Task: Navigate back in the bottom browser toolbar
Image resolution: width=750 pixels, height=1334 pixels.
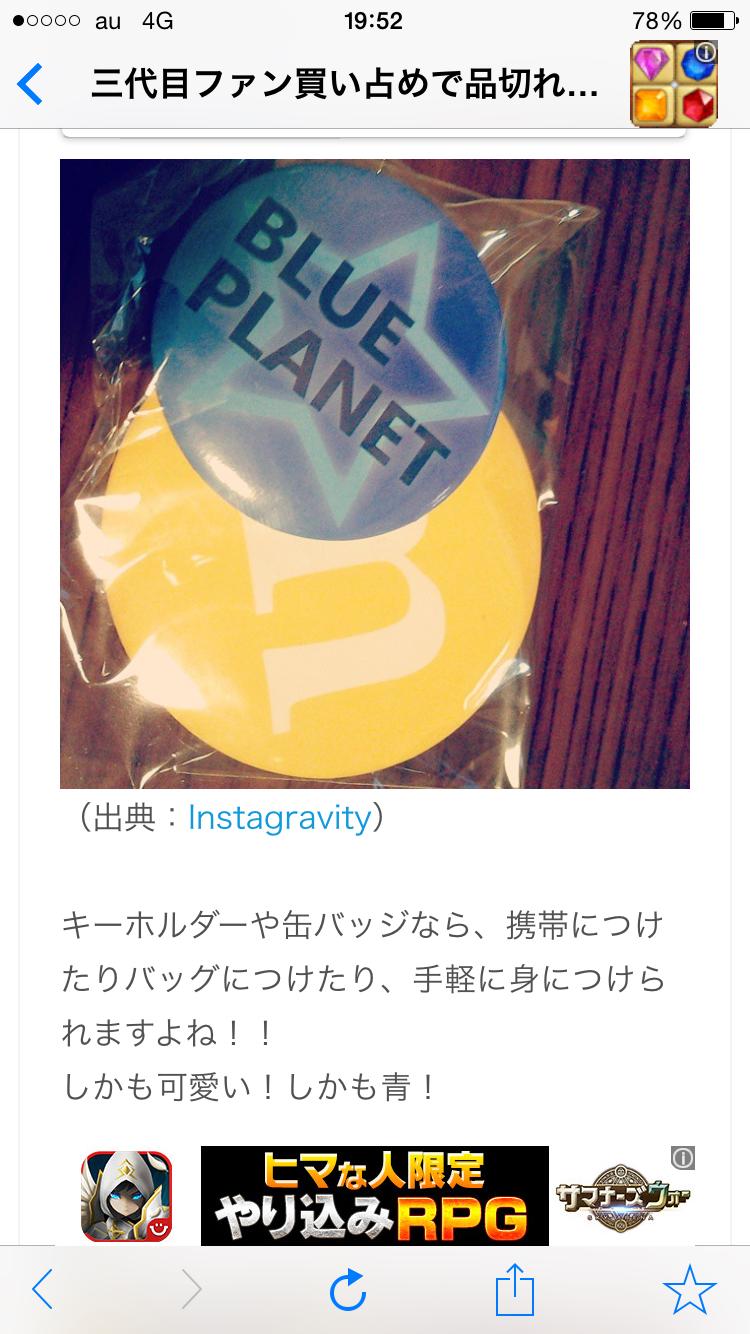Action: (43, 1290)
